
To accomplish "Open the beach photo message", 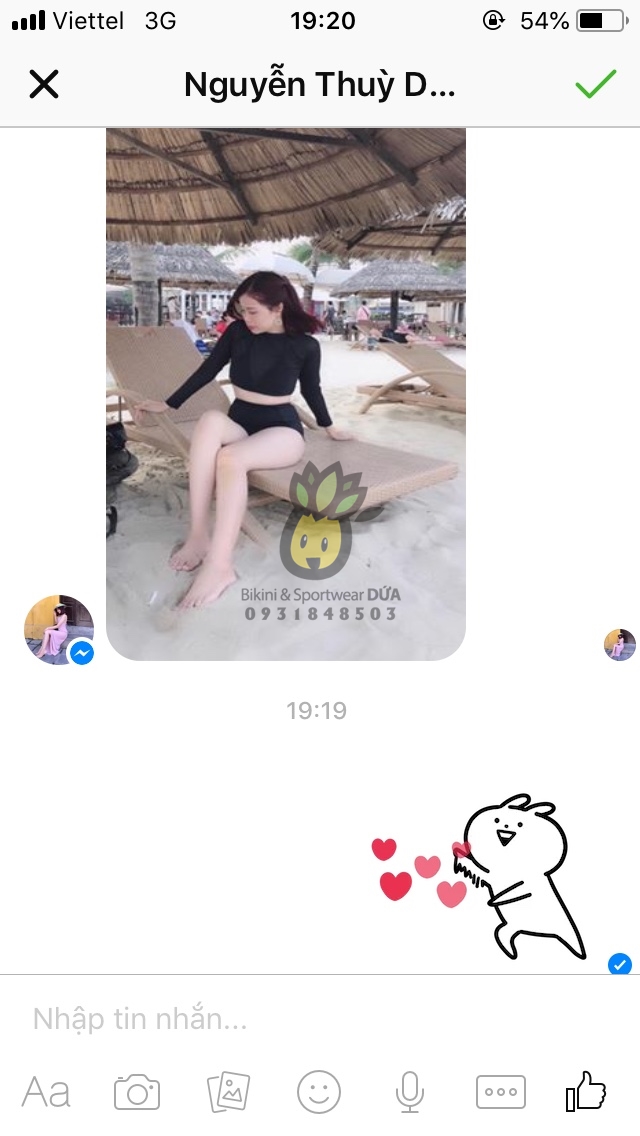I will pos(286,394).
